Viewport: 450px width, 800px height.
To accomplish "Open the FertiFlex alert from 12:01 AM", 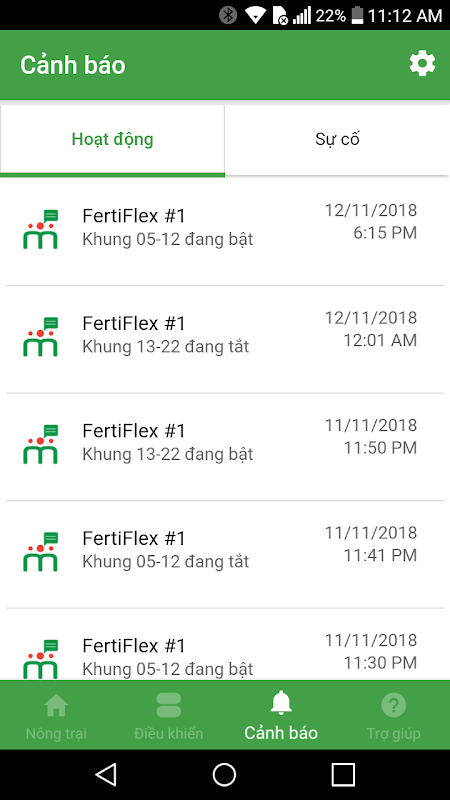I will 225,340.
